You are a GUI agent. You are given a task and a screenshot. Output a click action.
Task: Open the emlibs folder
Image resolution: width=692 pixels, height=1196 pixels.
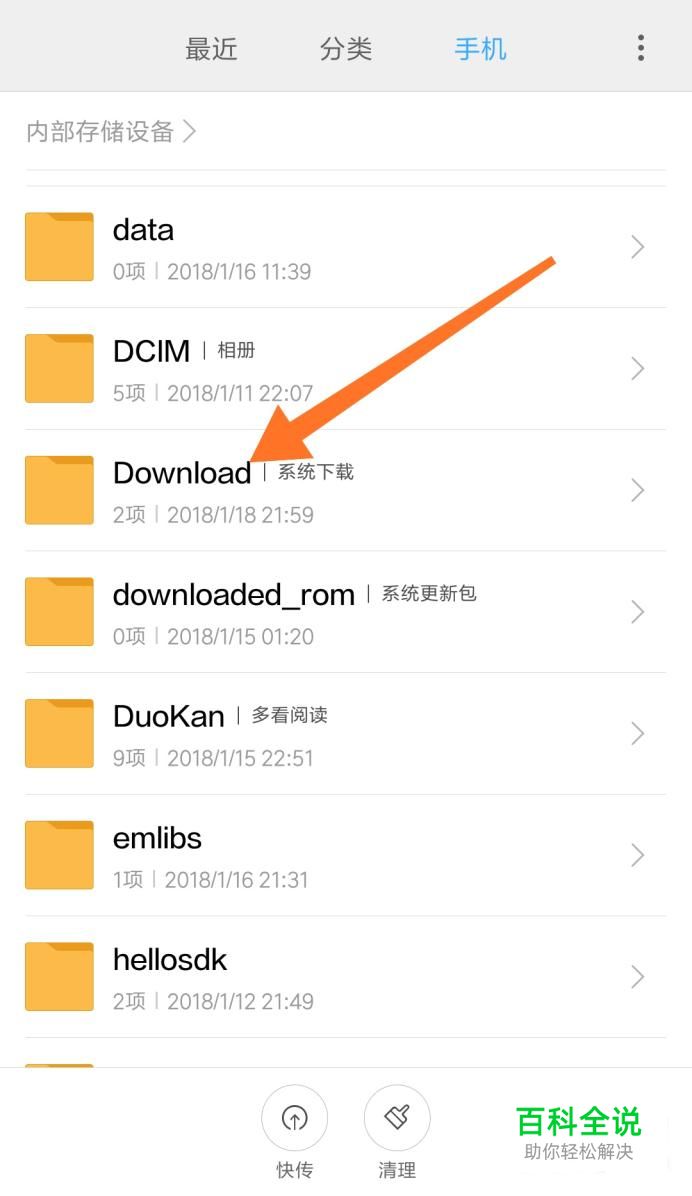coord(346,855)
